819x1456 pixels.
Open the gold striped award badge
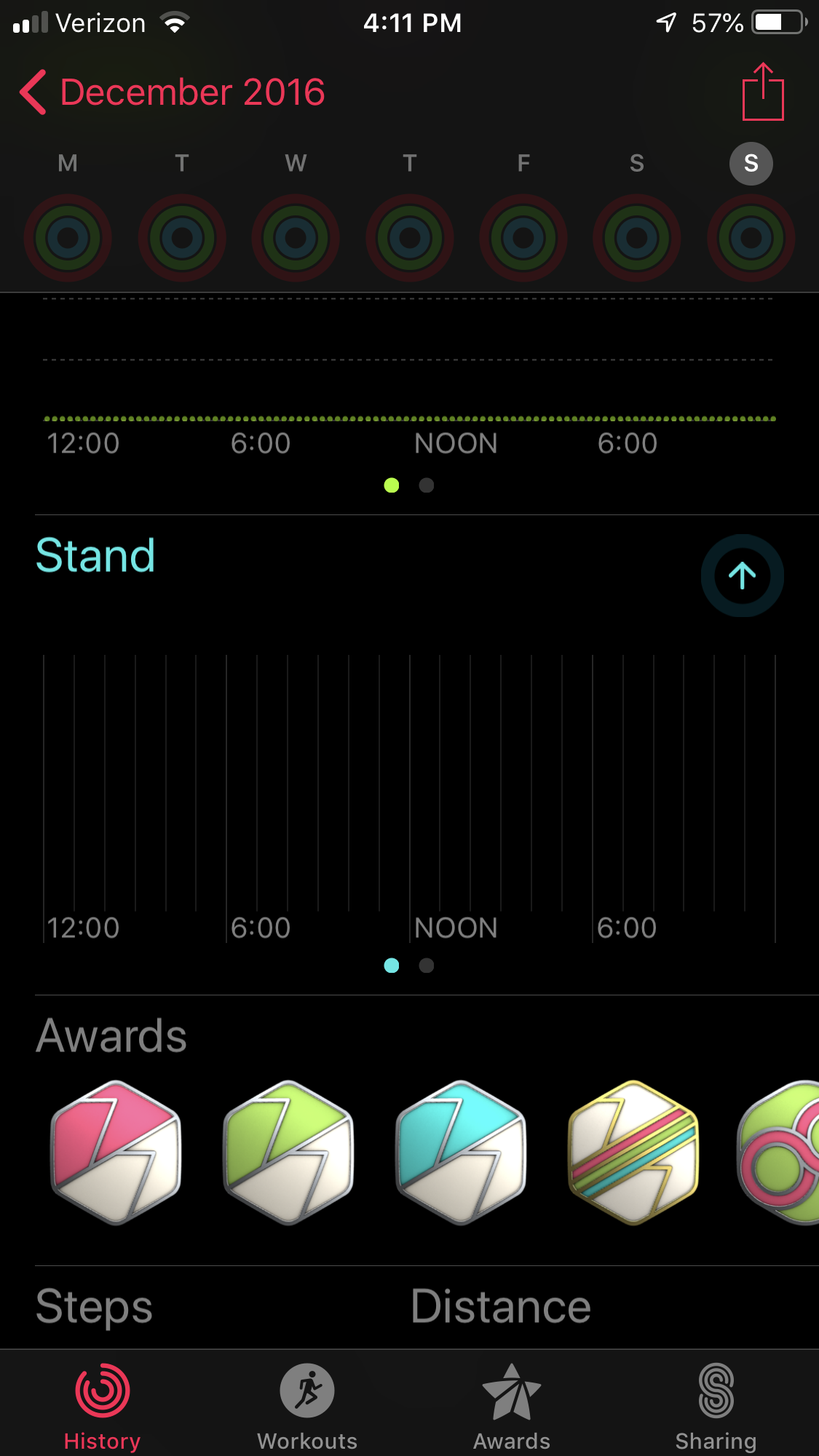click(633, 1152)
